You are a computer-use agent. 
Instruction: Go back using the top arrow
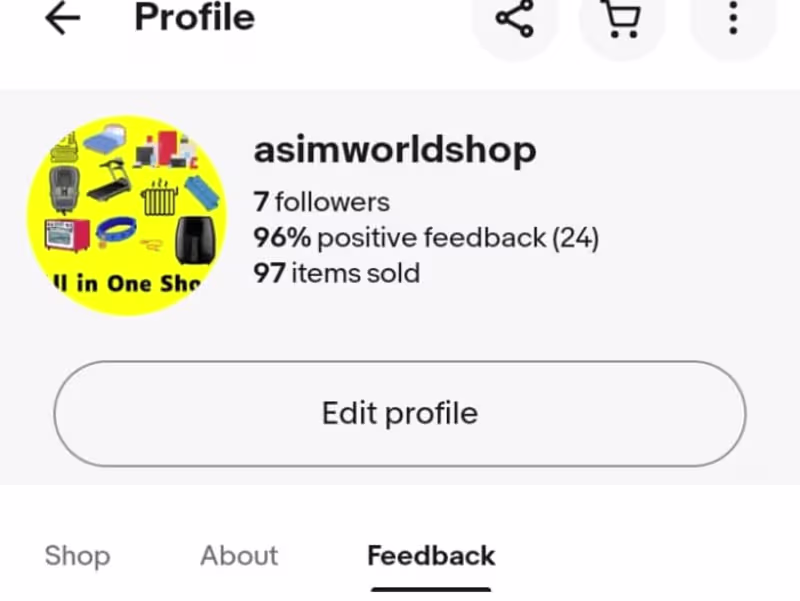62,18
